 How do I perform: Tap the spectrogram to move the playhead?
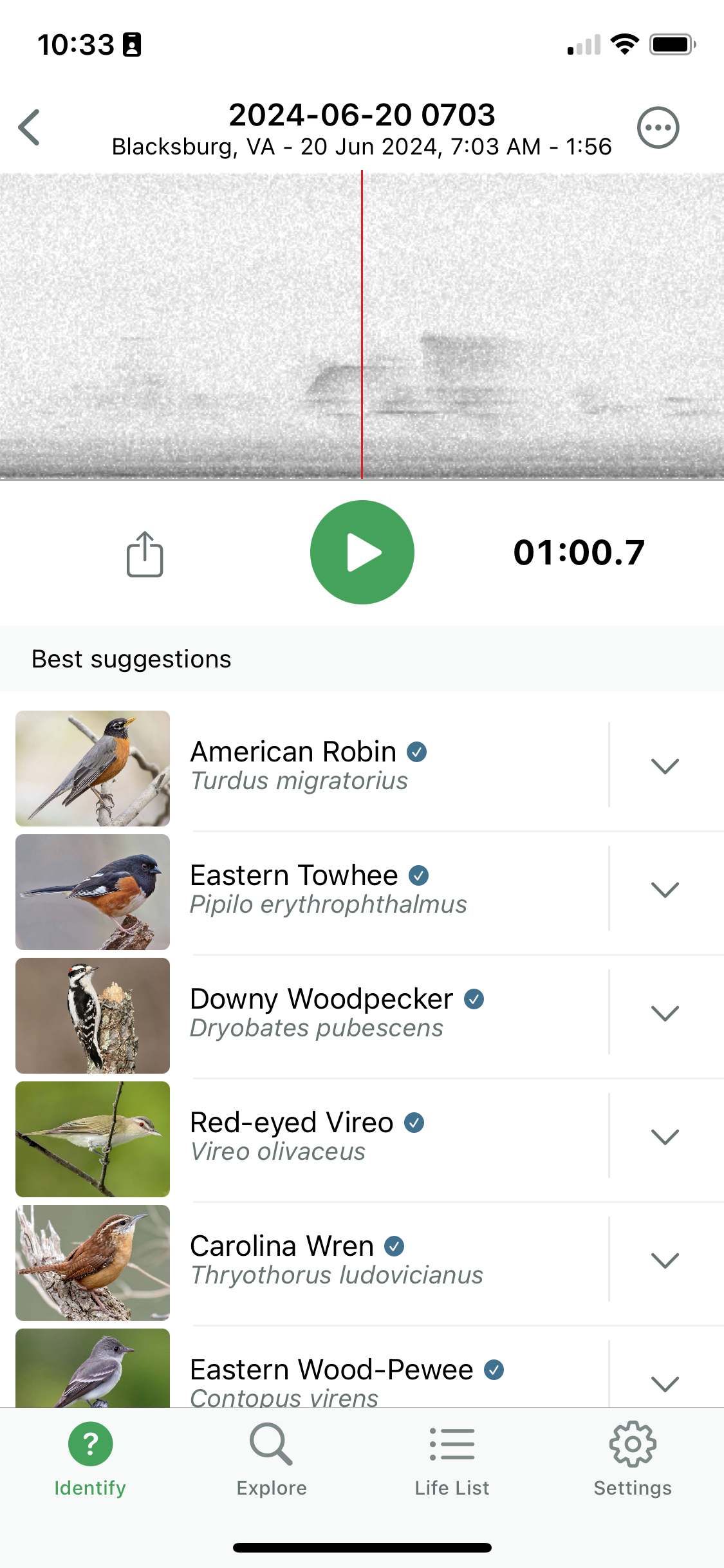362,326
